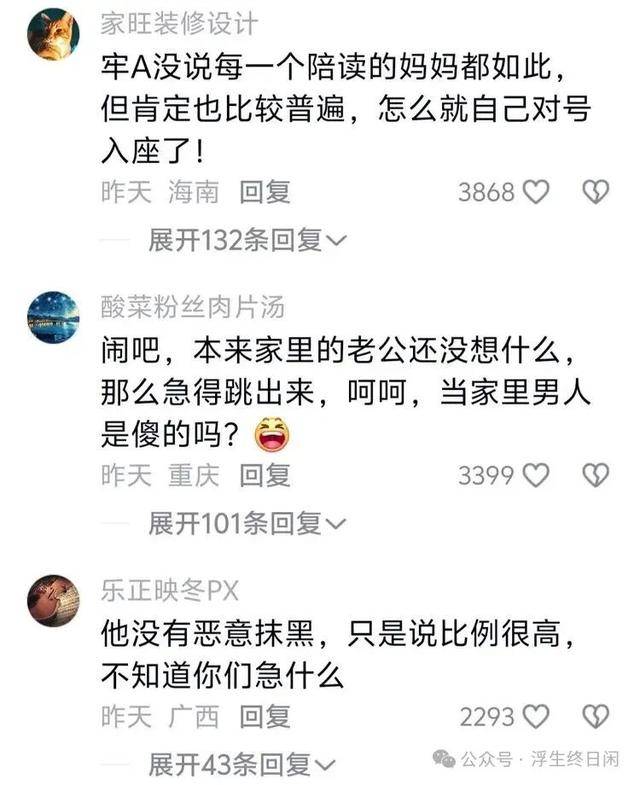Expand the 132 replies
The image size is (640, 785).
pyautogui.click(x=246, y=240)
